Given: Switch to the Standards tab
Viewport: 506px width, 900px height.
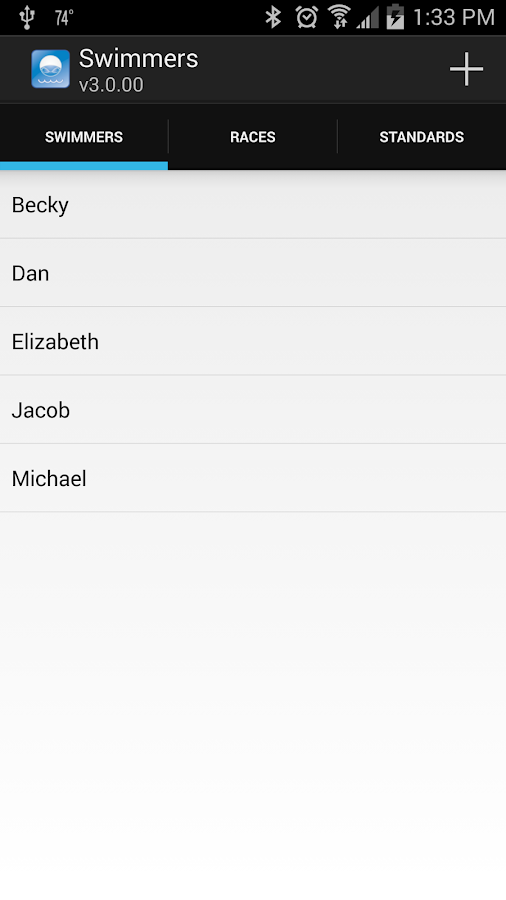Looking at the screenshot, I should 422,137.
